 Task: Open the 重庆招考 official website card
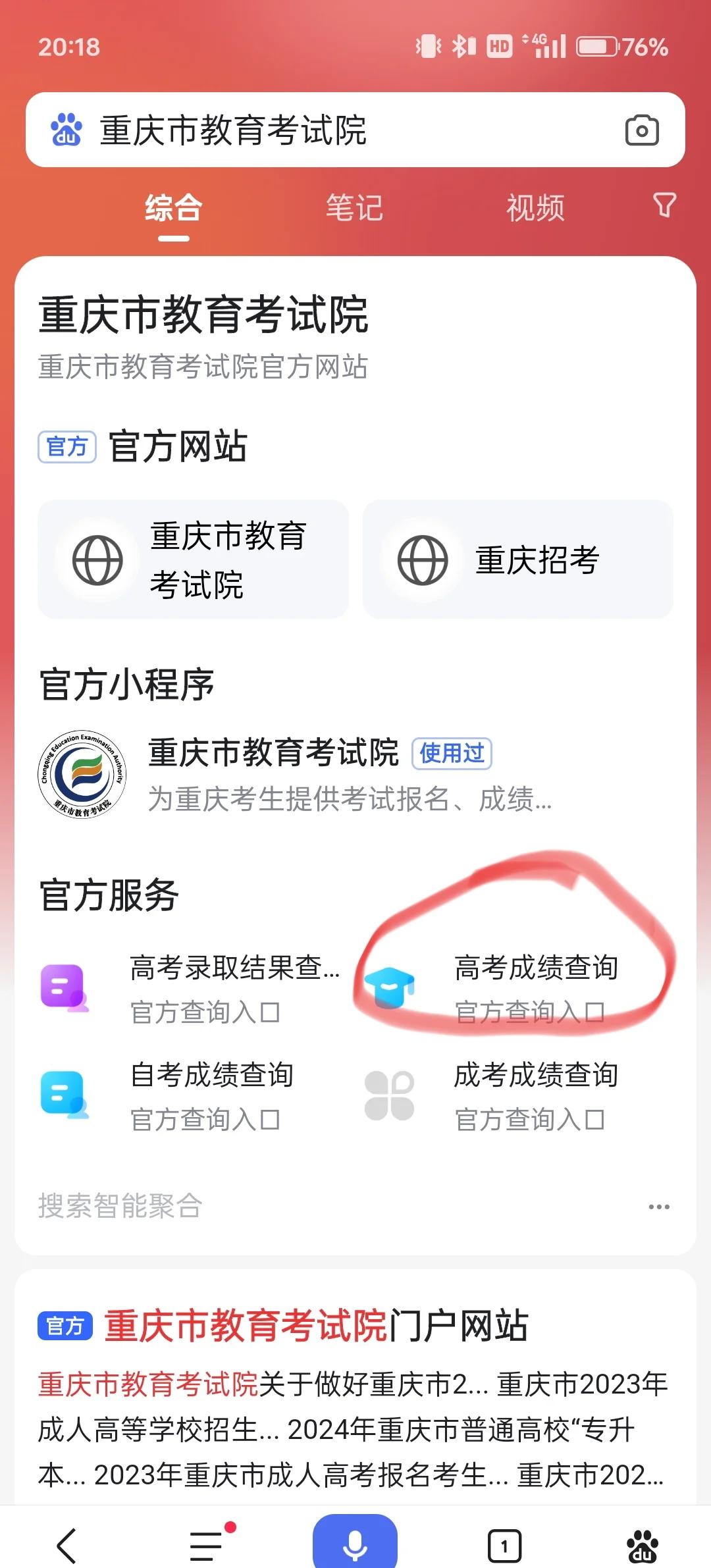click(517, 560)
